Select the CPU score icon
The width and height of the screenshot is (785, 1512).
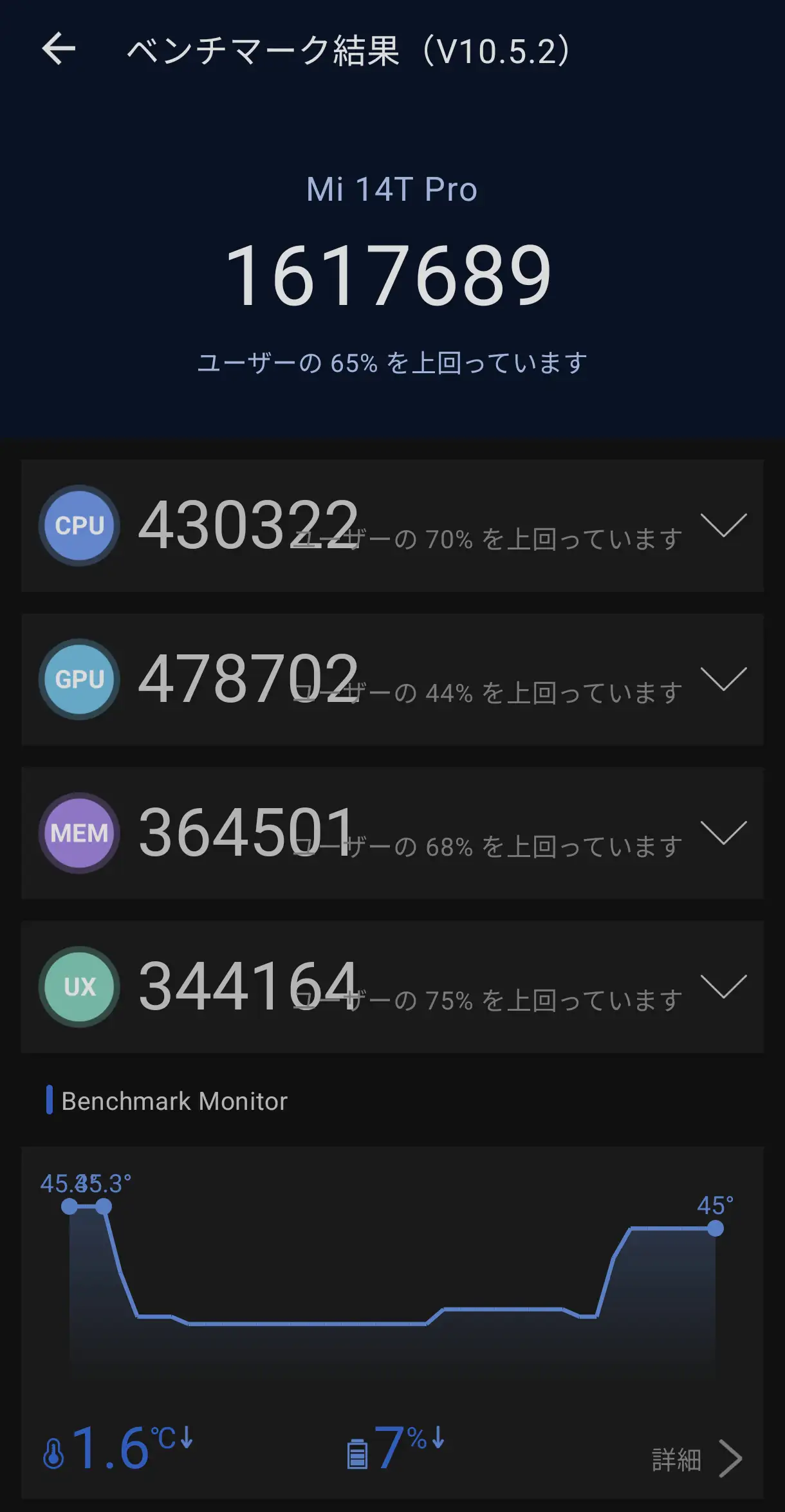coord(78,526)
